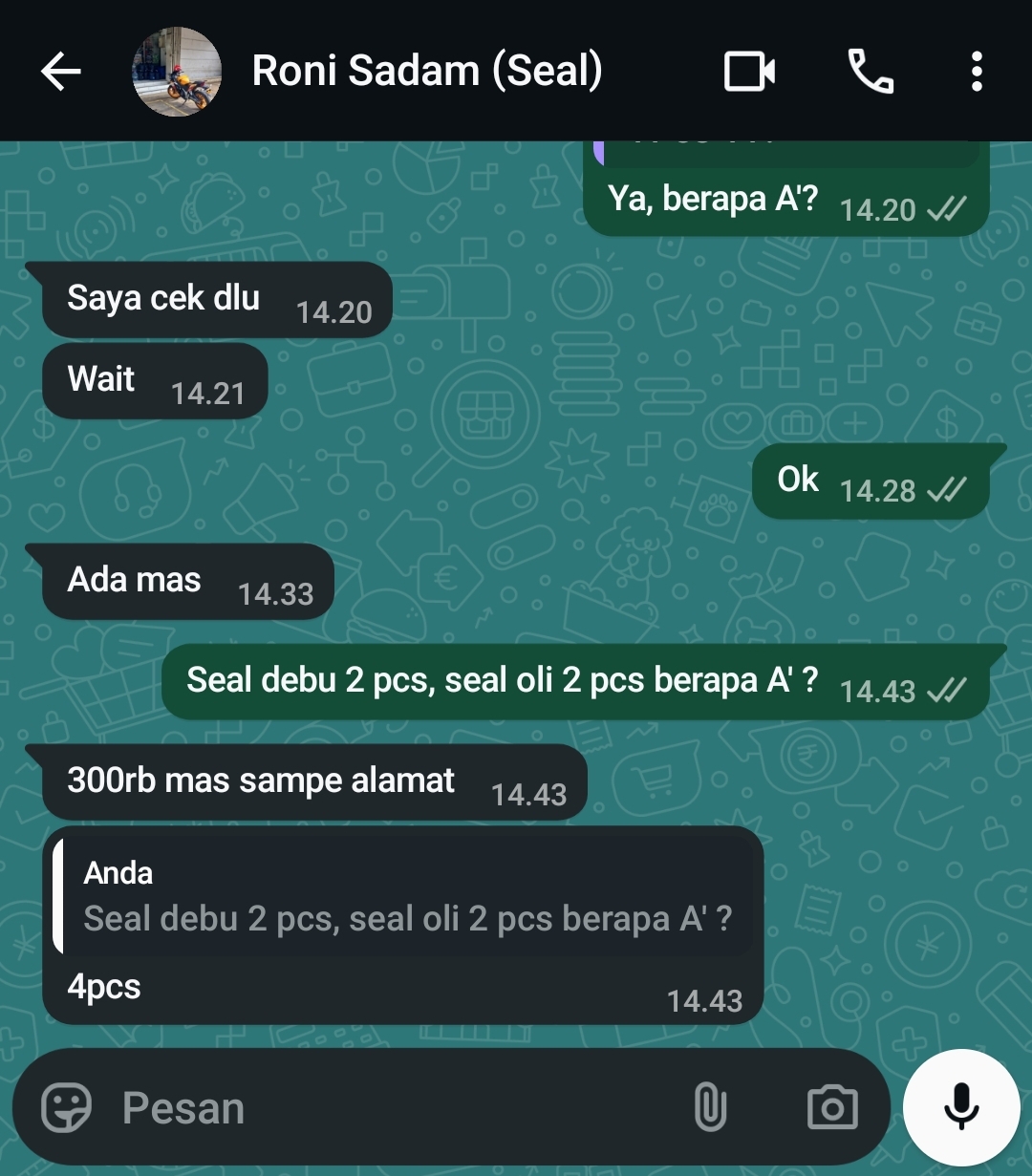The width and height of the screenshot is (1032, 1176).
Task: Tap the microphone voice message button
Action: click(960, 1108)
